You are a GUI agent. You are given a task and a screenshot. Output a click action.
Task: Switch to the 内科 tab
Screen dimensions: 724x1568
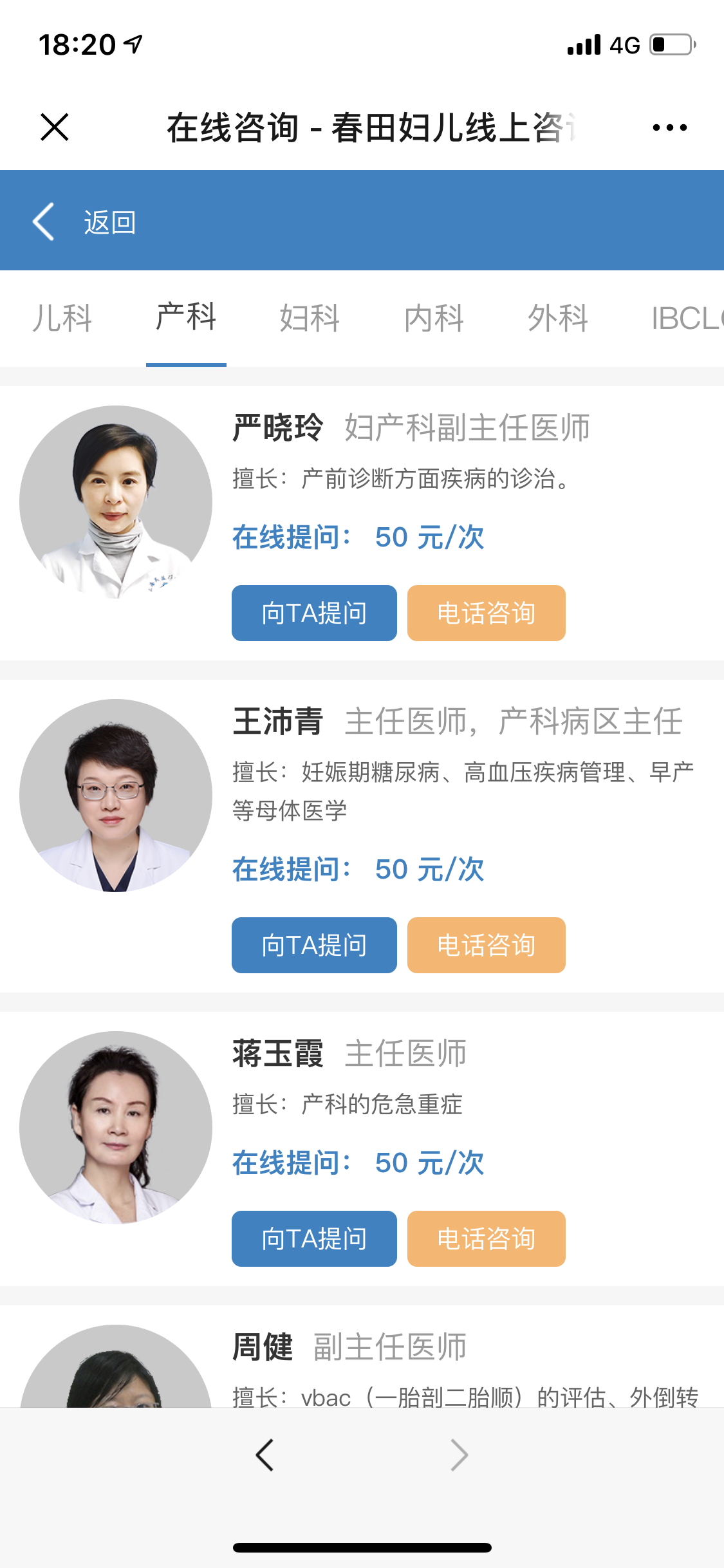tap(434, 318)
